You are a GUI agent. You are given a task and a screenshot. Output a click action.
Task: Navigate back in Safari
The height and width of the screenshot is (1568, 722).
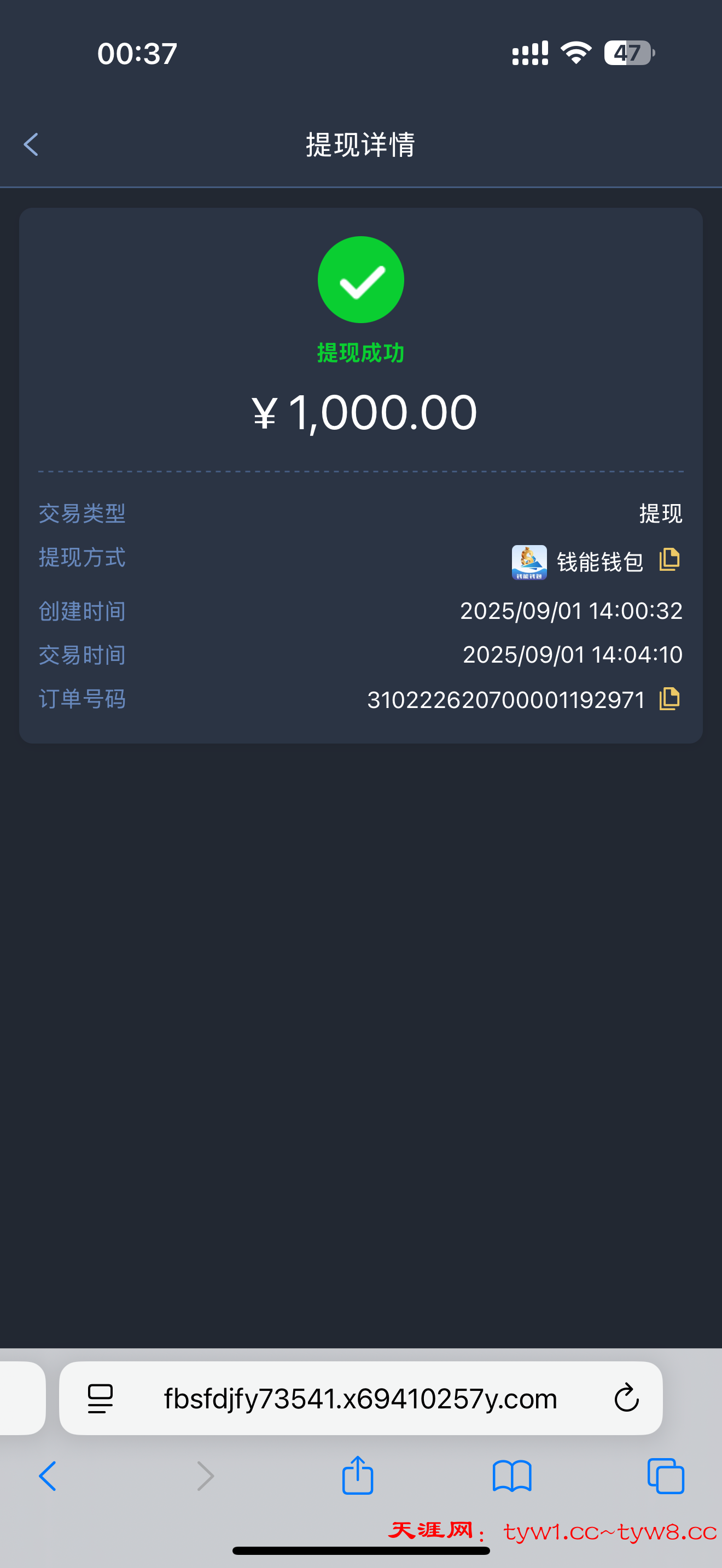pyautogui.click(x=48, y=1476)
